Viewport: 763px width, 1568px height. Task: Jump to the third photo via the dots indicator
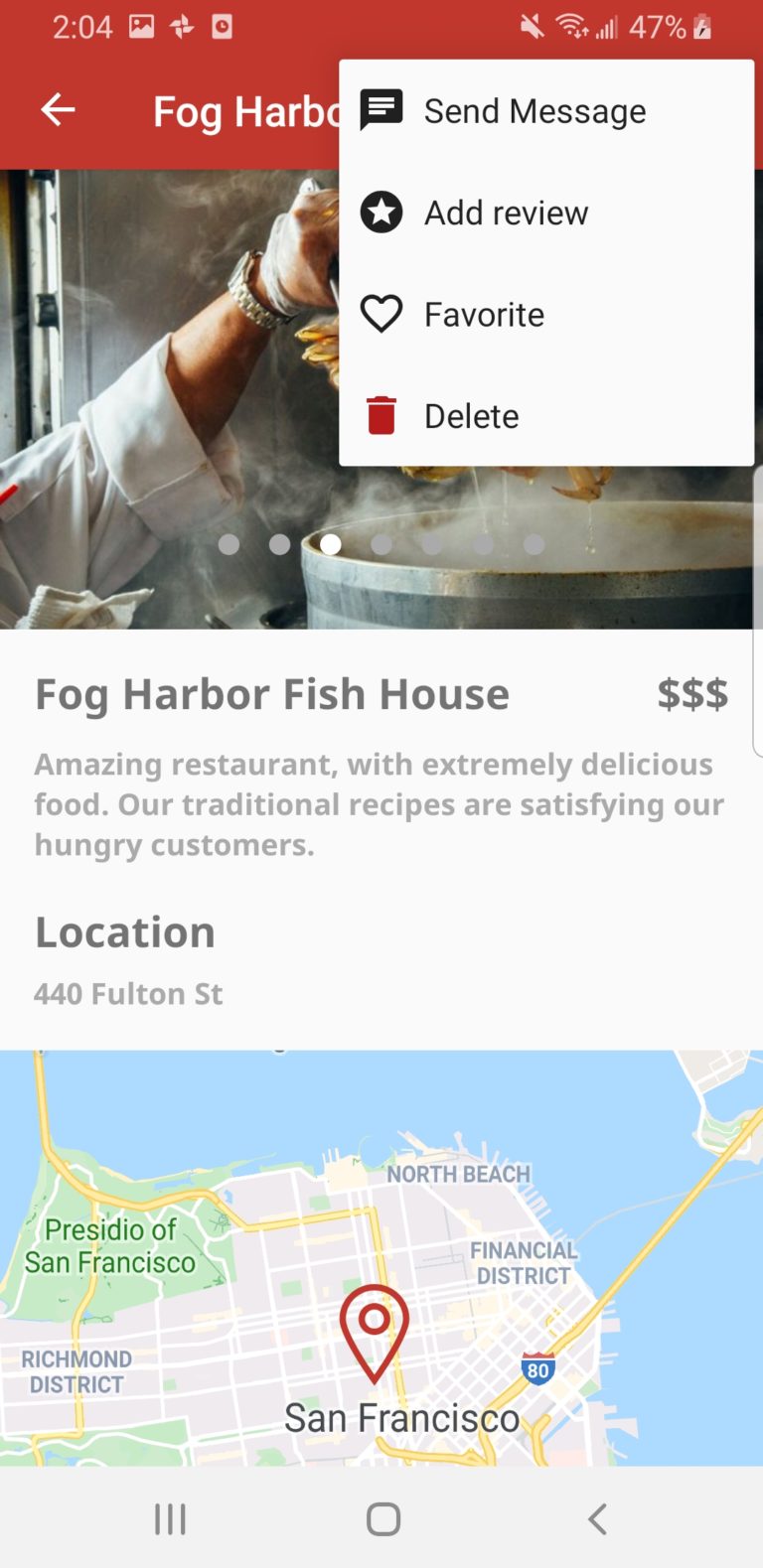click(x=330, y=544)
